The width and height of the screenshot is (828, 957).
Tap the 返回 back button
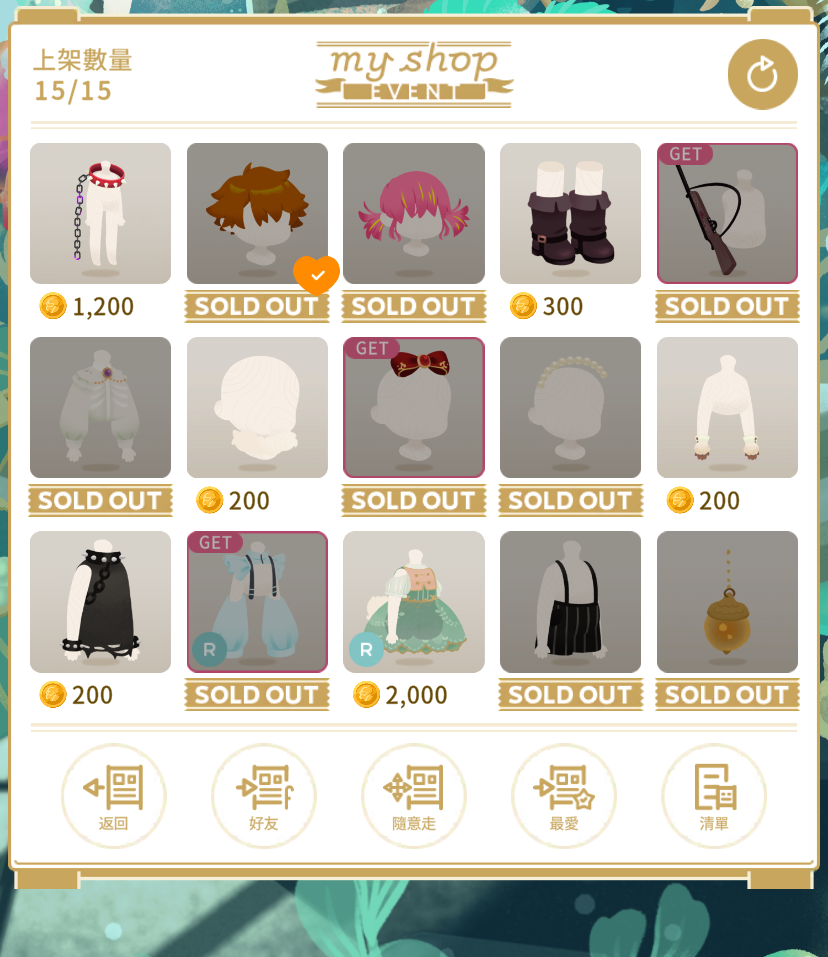pyautogui.click(x=113, y=796)
